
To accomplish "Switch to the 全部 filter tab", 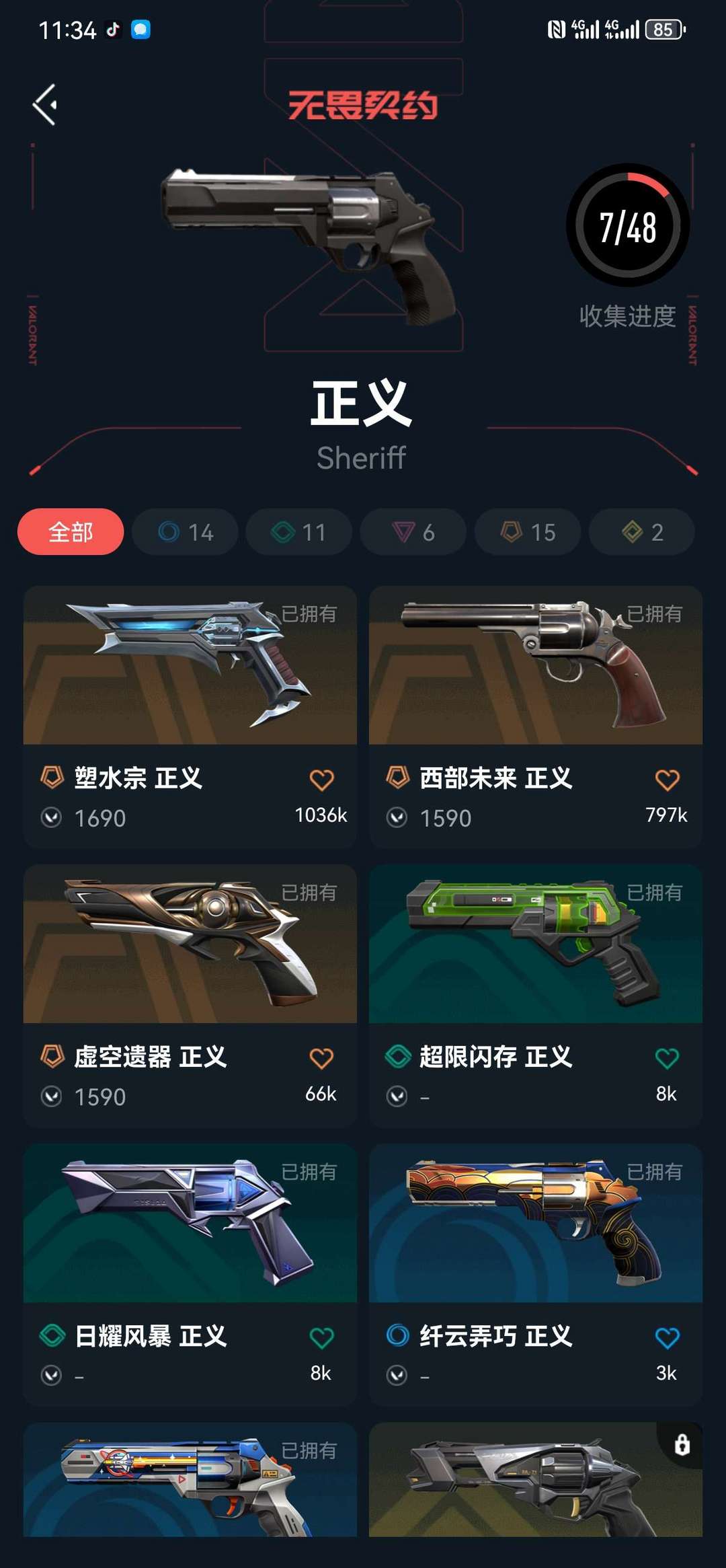I will click(x=70, y=532).
